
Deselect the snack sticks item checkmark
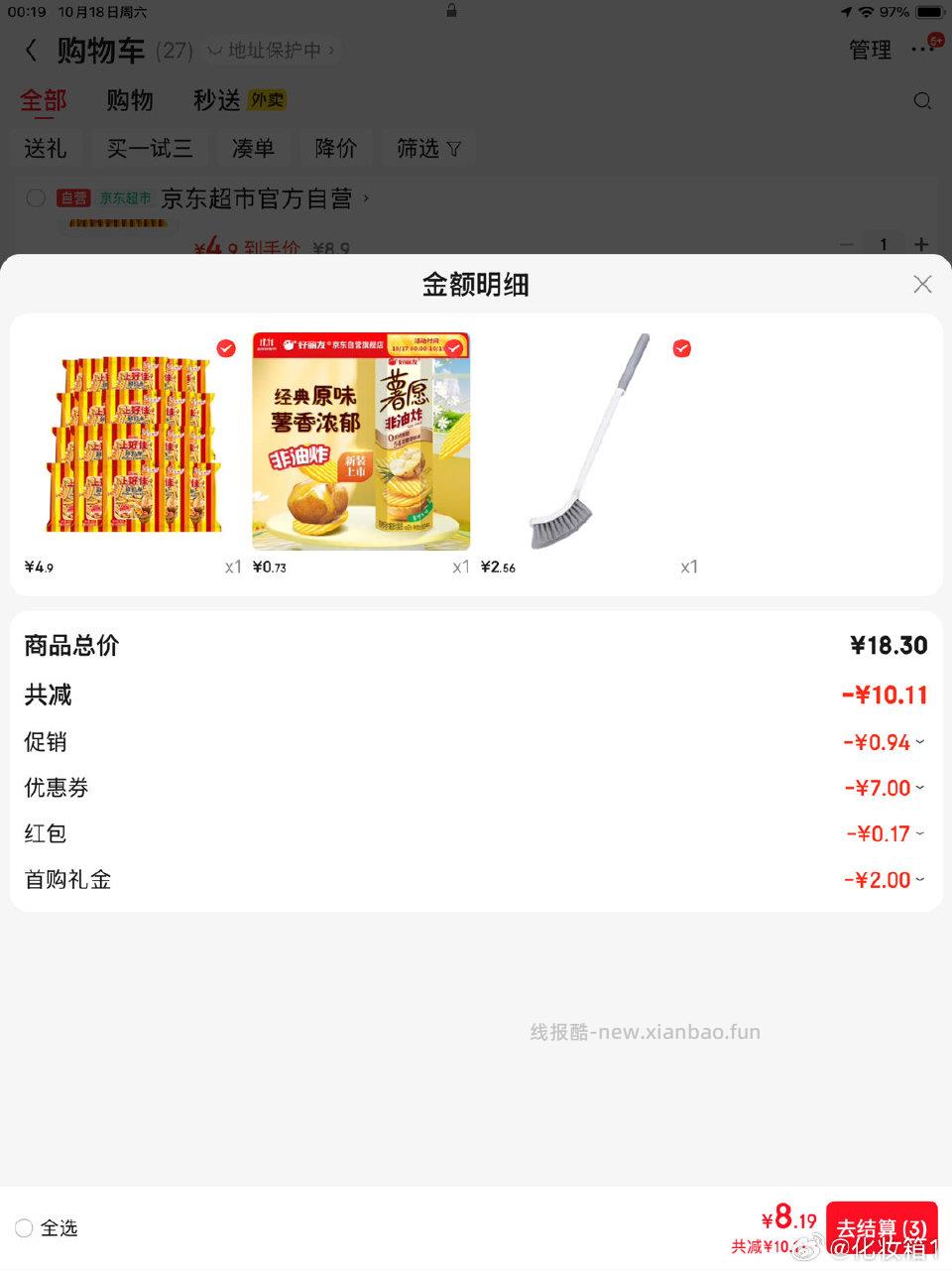[x=225, y=348]
